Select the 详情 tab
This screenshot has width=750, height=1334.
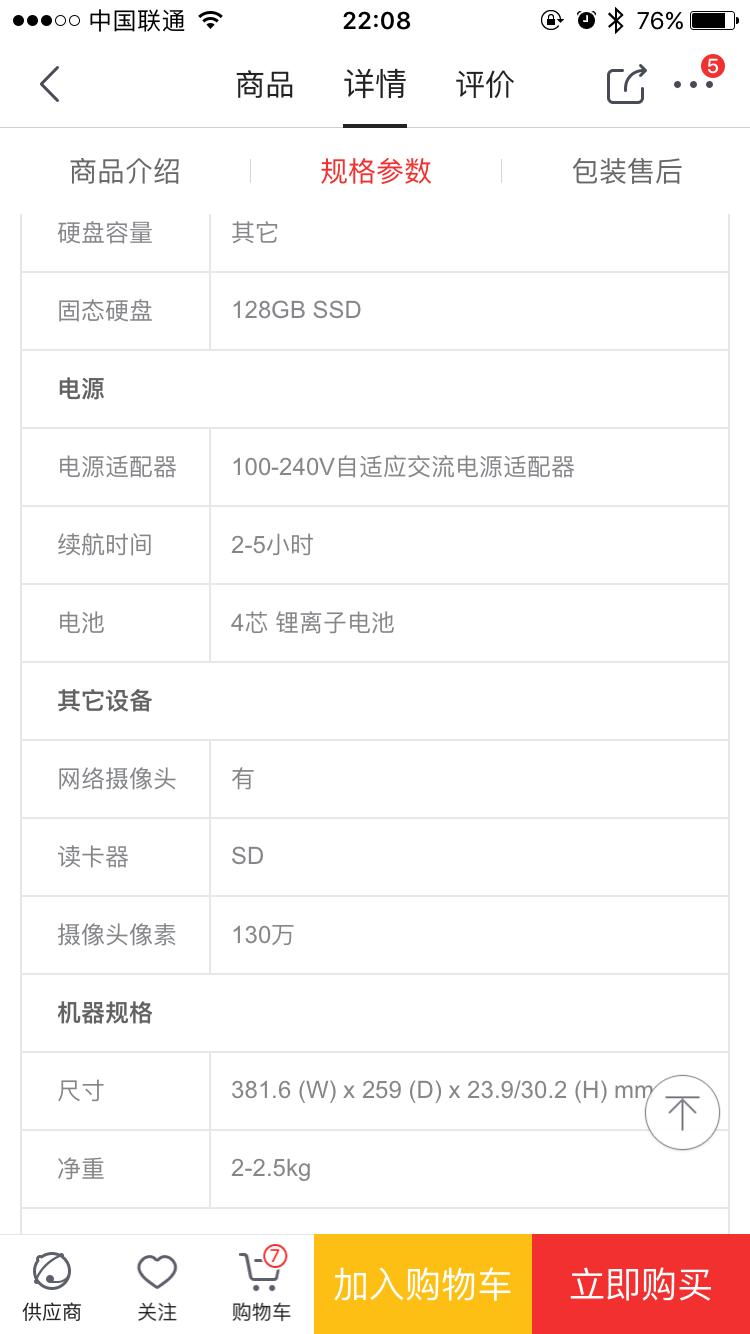[x=375, y=85]
